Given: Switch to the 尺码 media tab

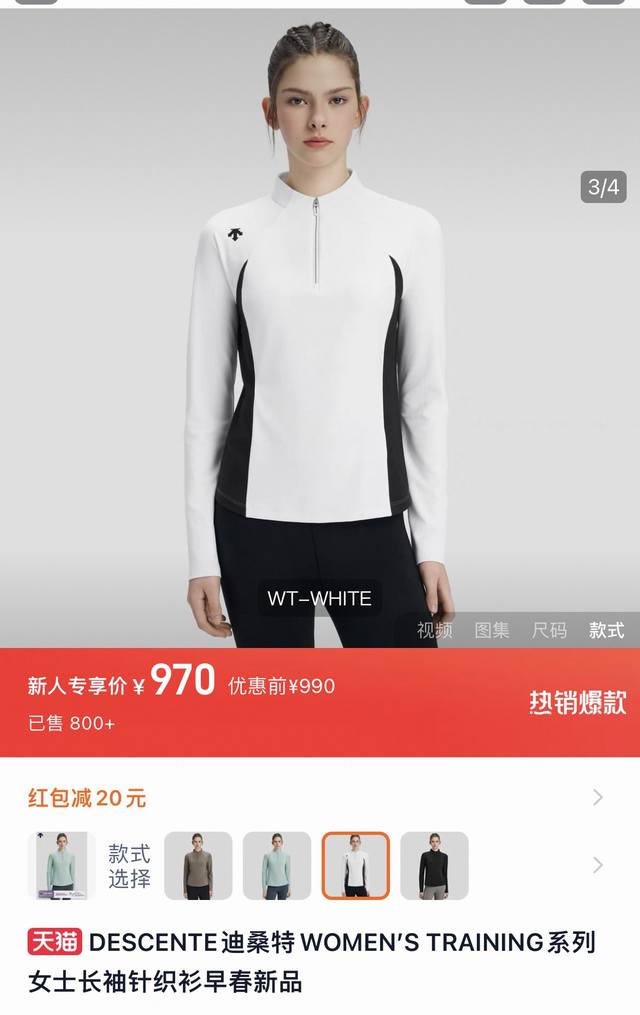Looking at the screenshot, I should (549, 630).
